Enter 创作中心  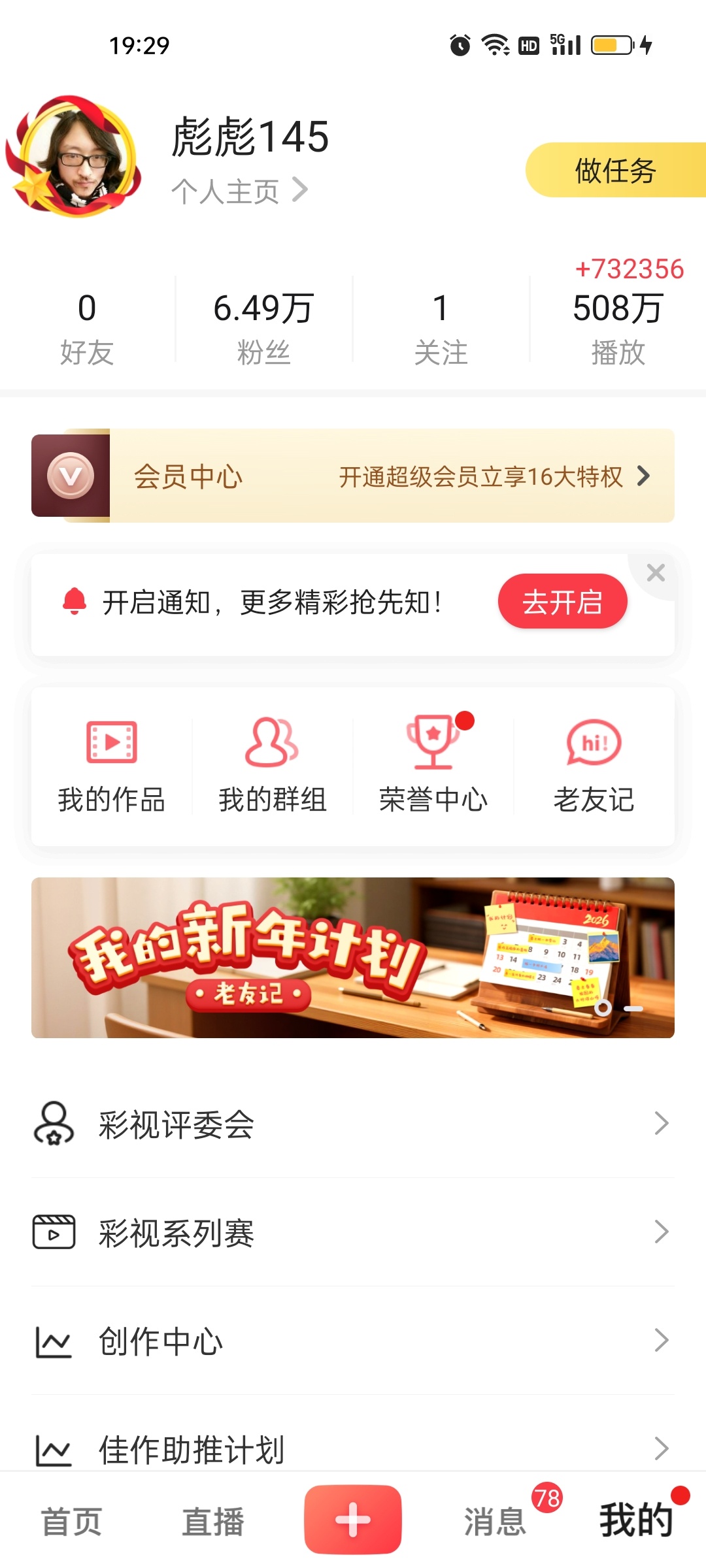(x=353, y=1341)
